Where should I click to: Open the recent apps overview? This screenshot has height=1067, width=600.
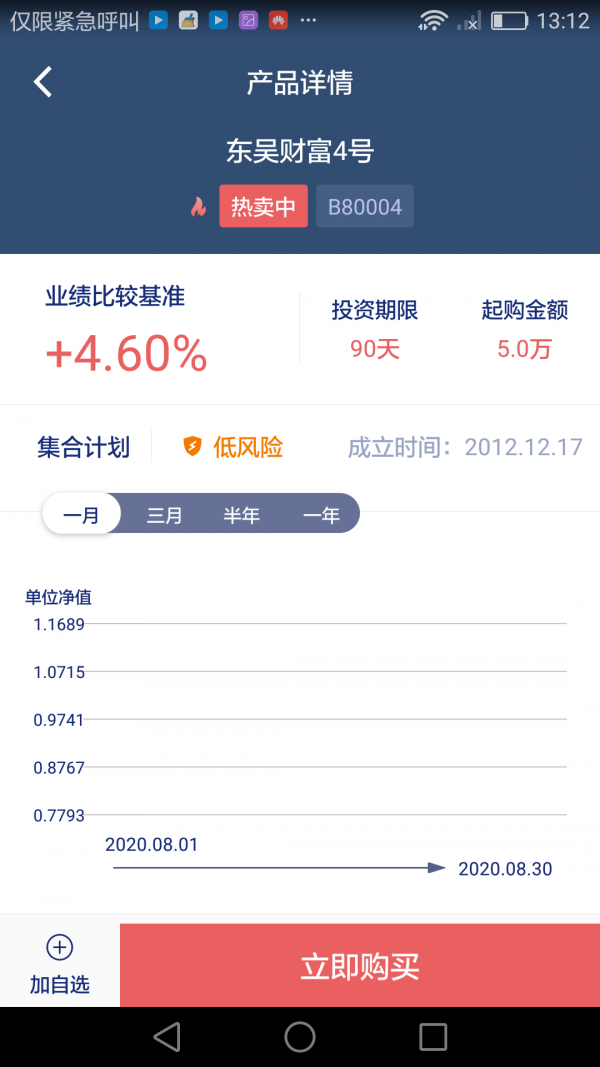[433, 1036]
